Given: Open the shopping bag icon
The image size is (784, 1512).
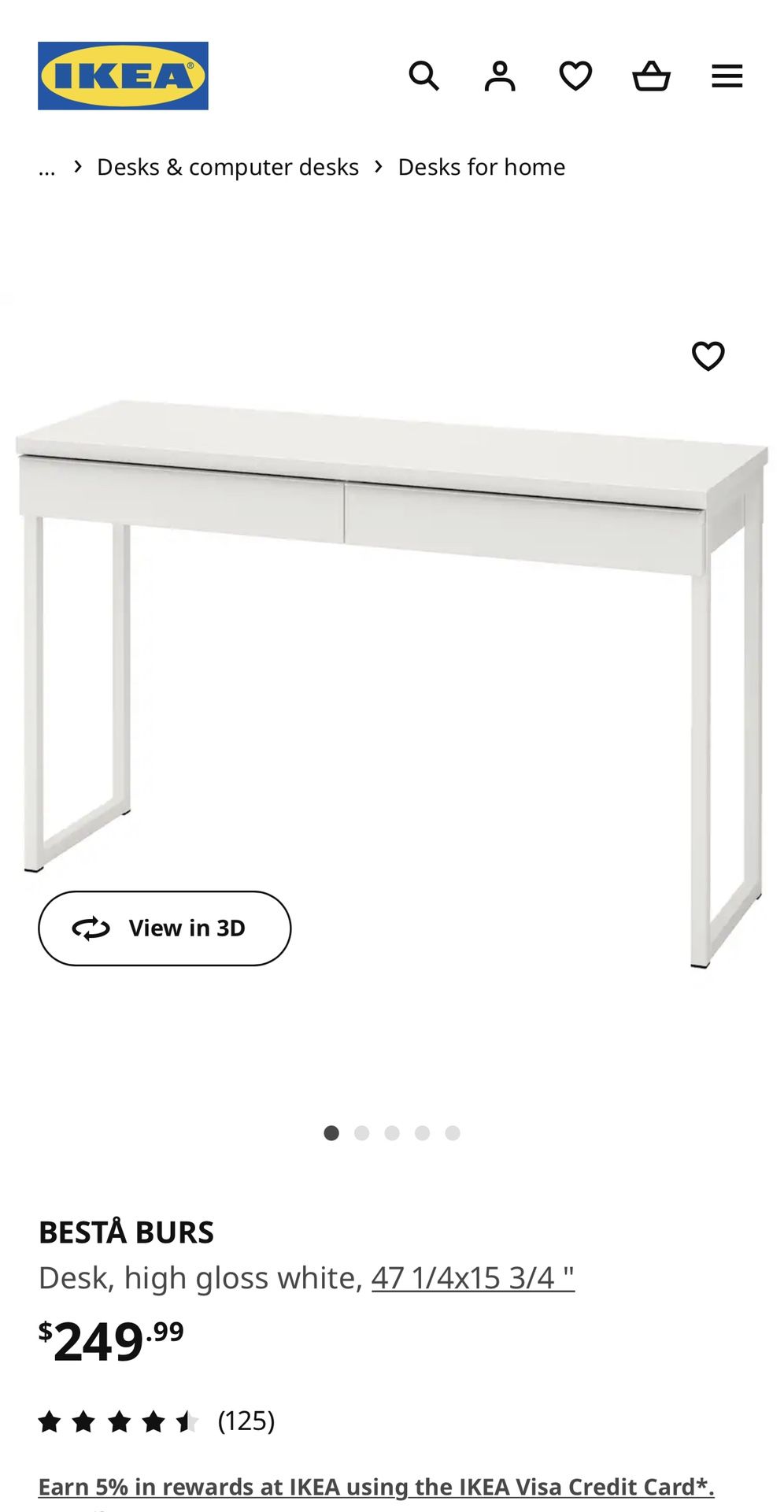Looking at the screenshot, I should 651,76.
